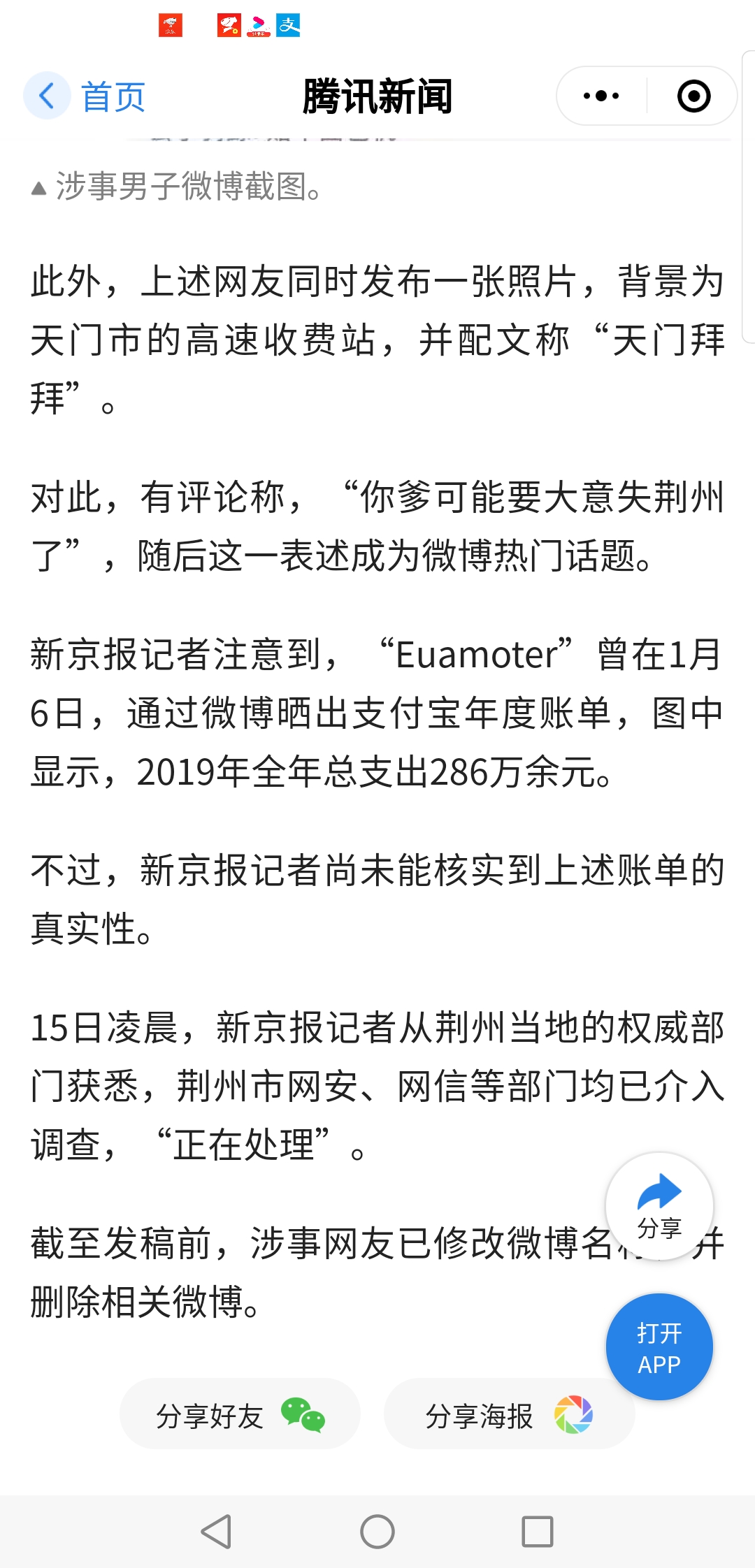Viewport: 755px width, 1568px height.
Task: Open the recent apps overview
Action: pyautogui.click(x=538, y=1532)
